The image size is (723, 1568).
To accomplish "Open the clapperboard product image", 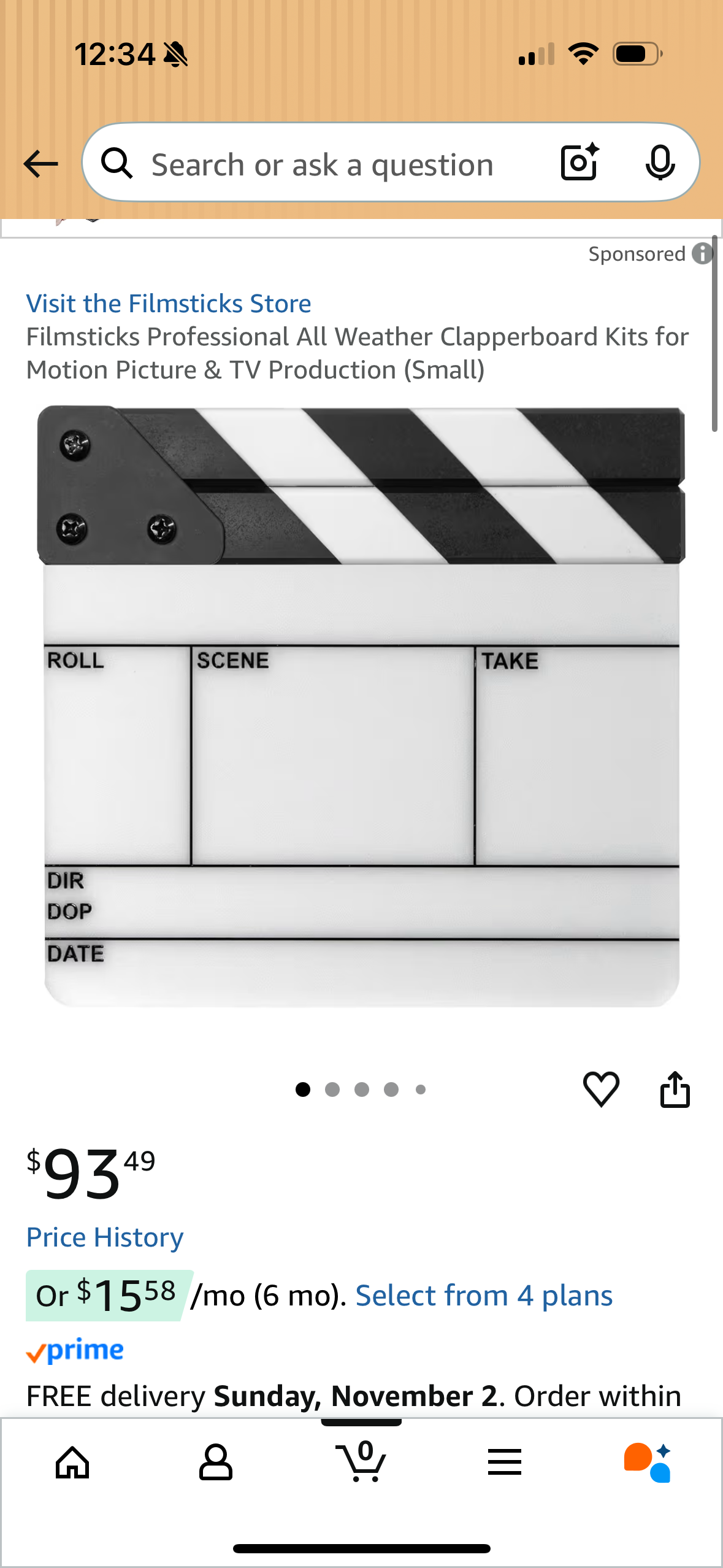I will click(x=361, y=705).
